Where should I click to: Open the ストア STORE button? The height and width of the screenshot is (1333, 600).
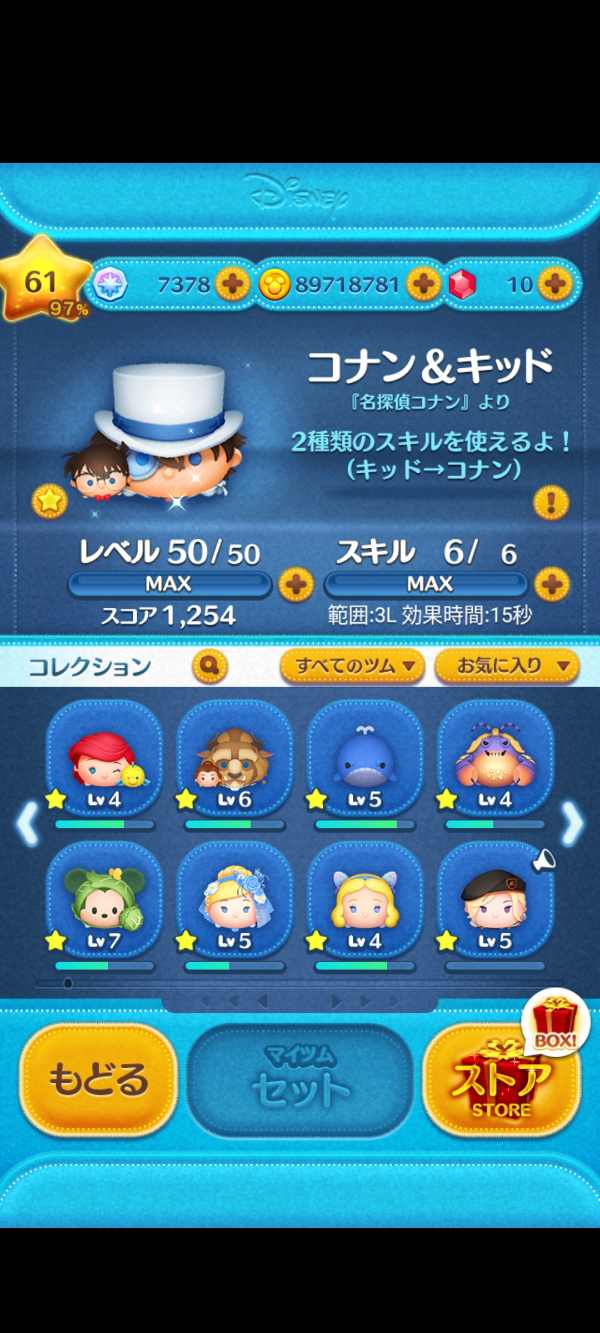(503, 1080)
